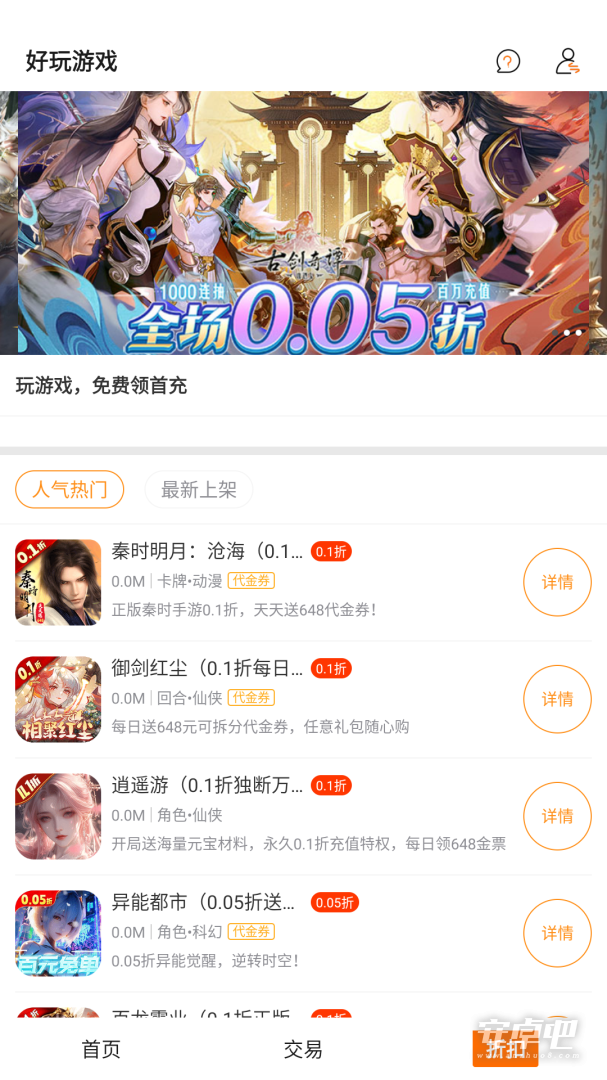607x1080 pixels.
Task: Open the 秦时明月：沧海 game row
Action: [x=303, y=583]
